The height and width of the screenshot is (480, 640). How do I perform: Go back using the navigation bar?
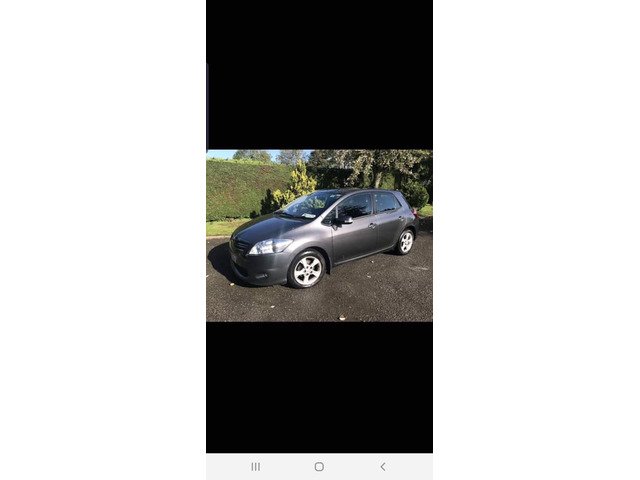click(382, 467)
